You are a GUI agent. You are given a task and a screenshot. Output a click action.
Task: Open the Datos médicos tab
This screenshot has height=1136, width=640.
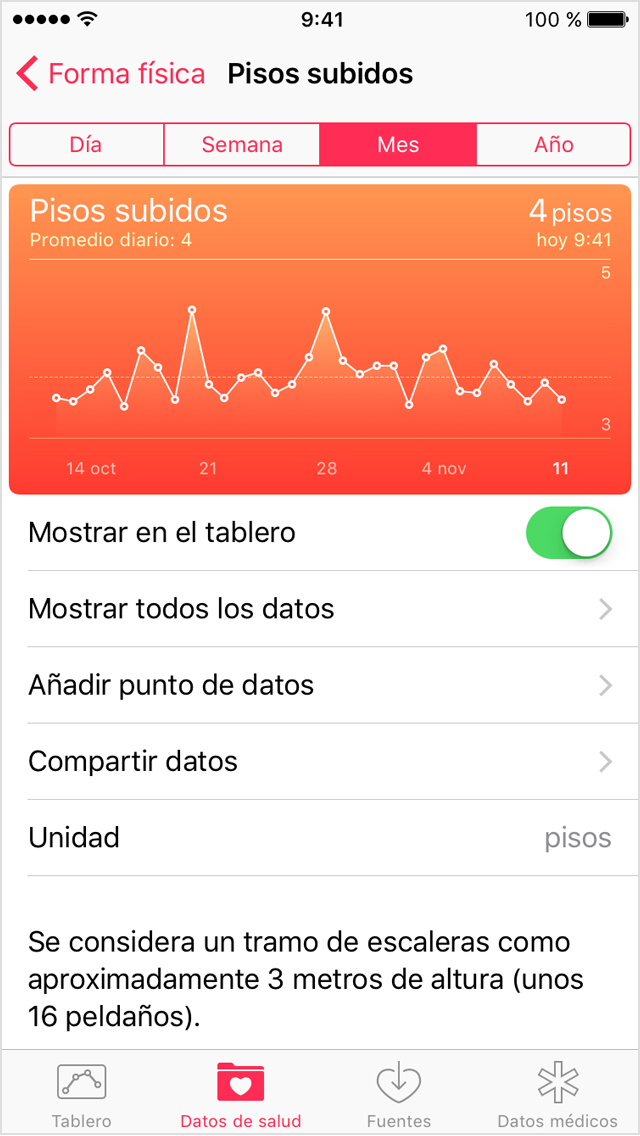[x=557, y=1093]
